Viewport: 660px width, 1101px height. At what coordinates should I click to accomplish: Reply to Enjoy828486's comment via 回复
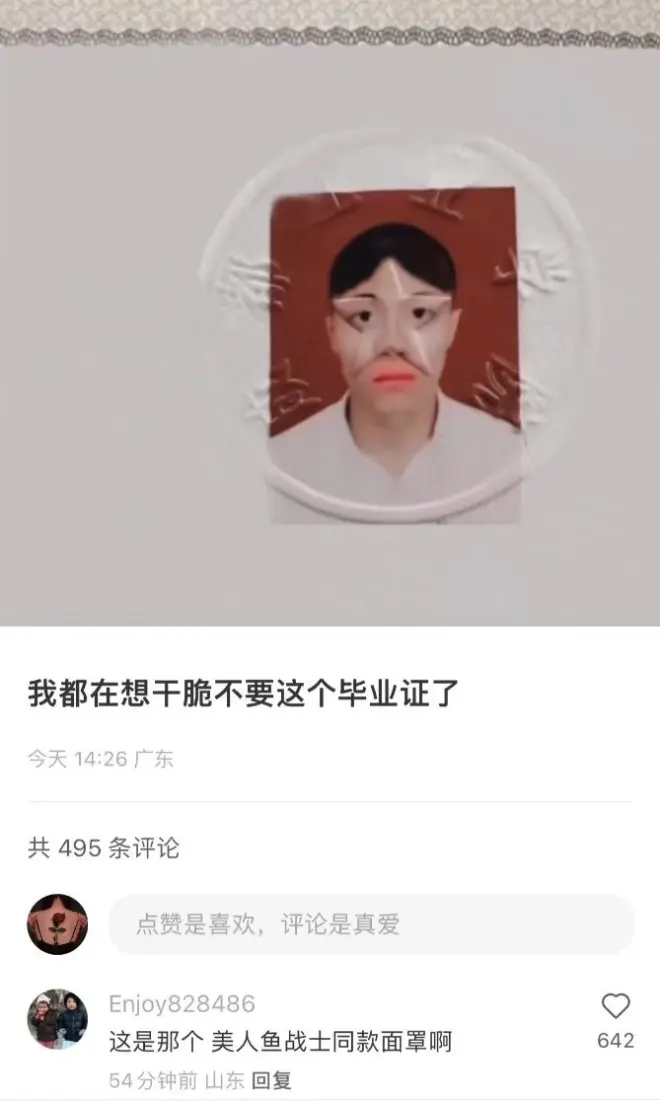(x=270, y=1080)
